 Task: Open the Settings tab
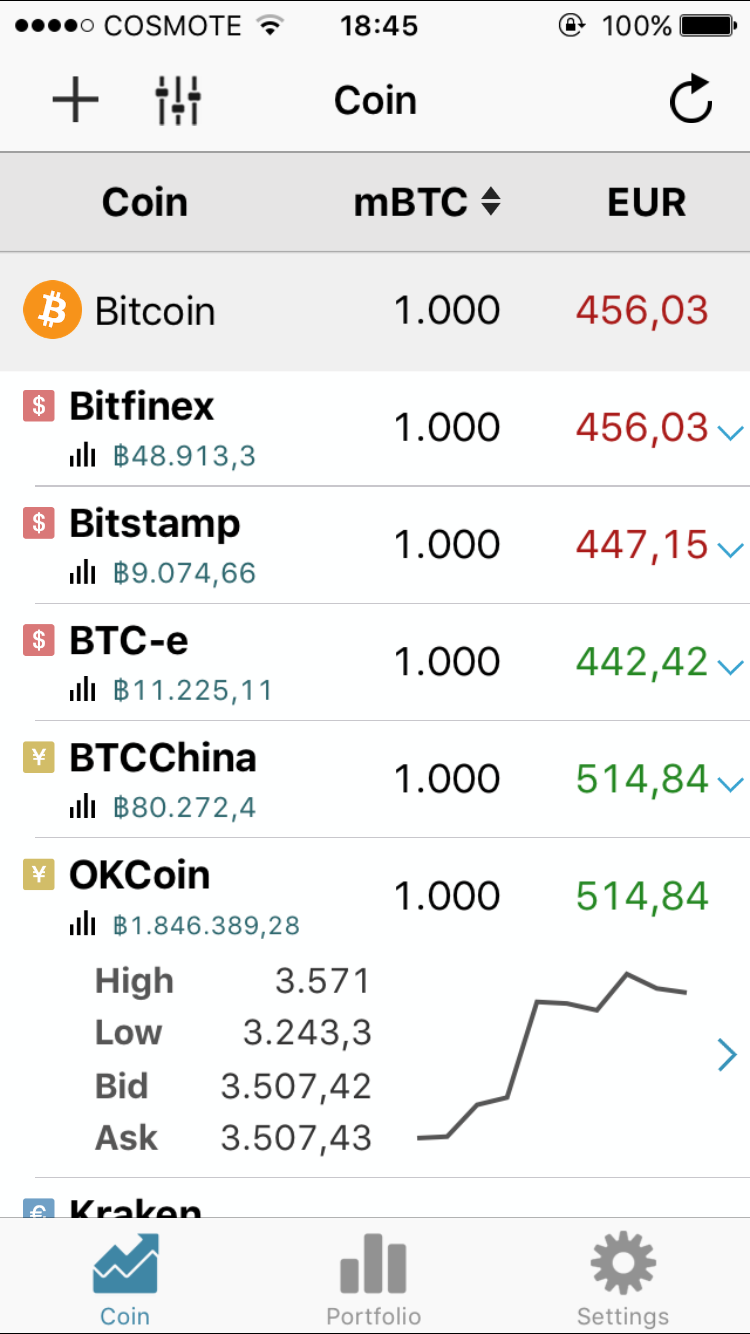coord(623,1278)
